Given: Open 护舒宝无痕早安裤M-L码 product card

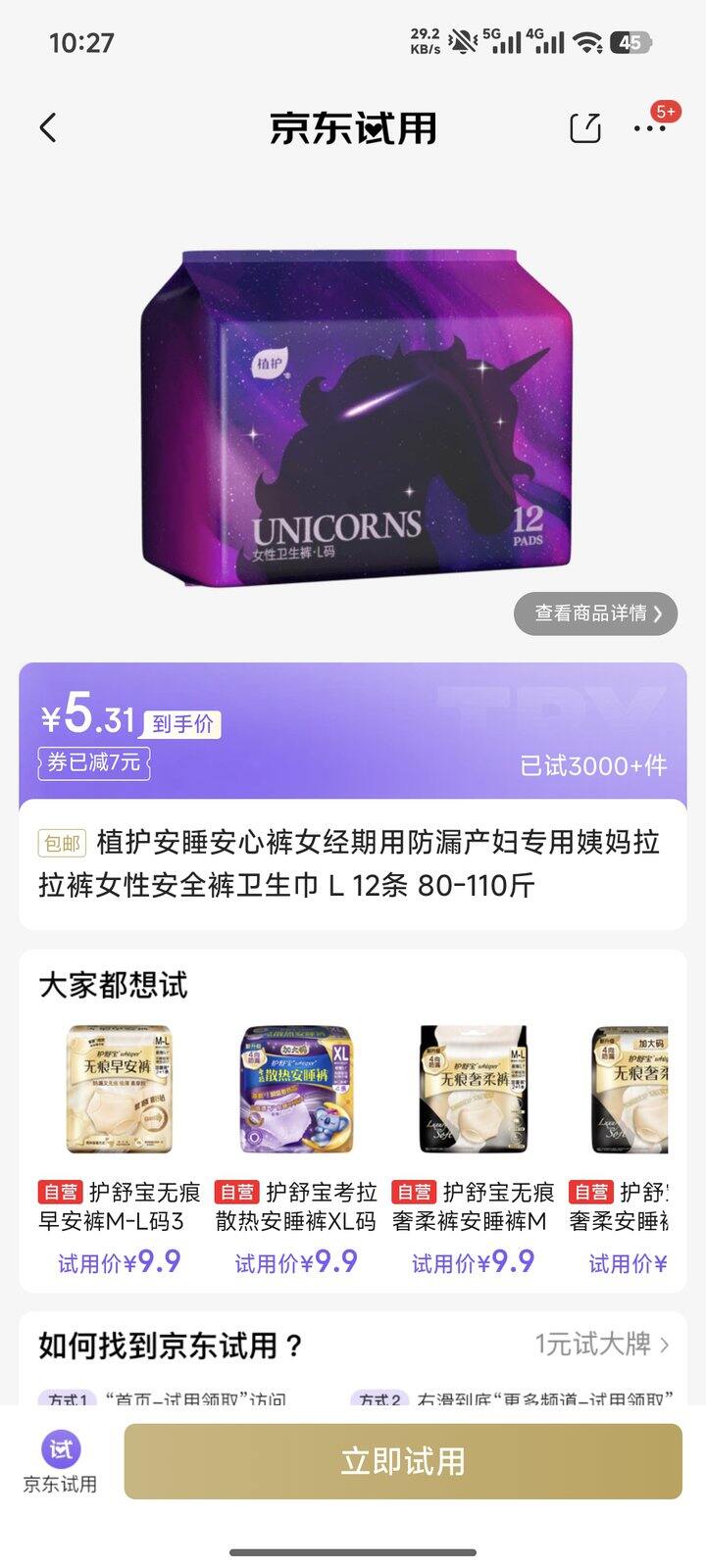Looking at the screenshot, I should 119,1147.
